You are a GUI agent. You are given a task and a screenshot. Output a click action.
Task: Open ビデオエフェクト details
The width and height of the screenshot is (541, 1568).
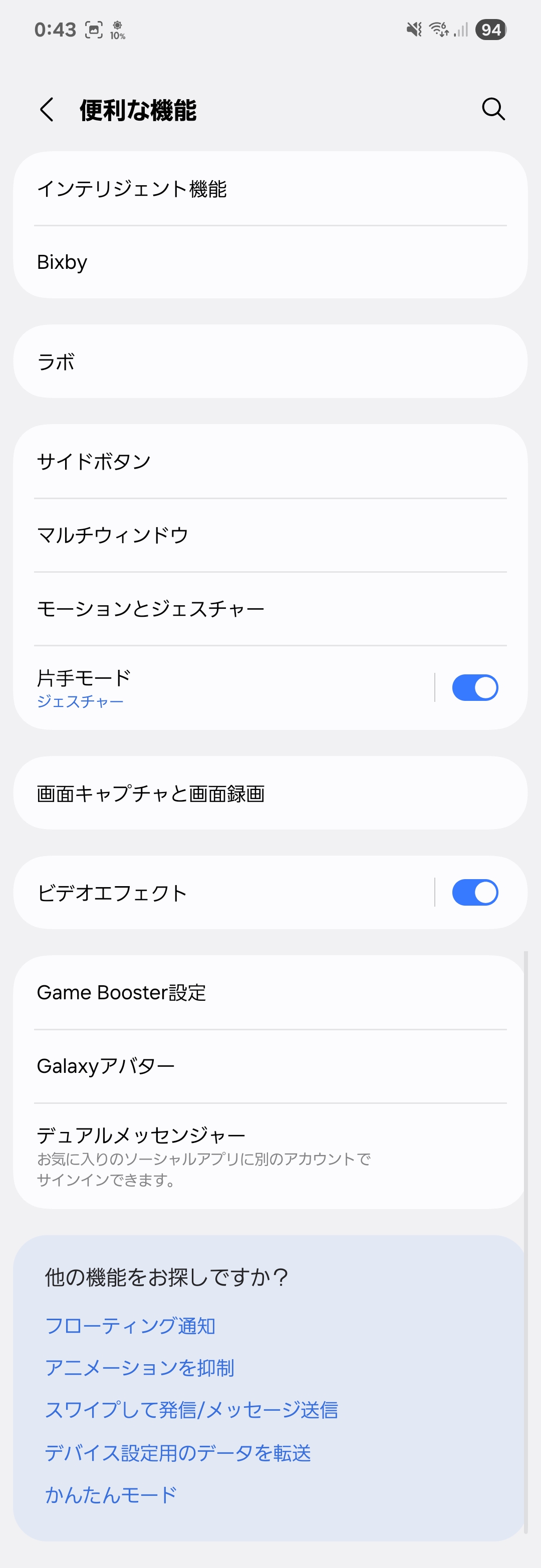tap(225, 892)
